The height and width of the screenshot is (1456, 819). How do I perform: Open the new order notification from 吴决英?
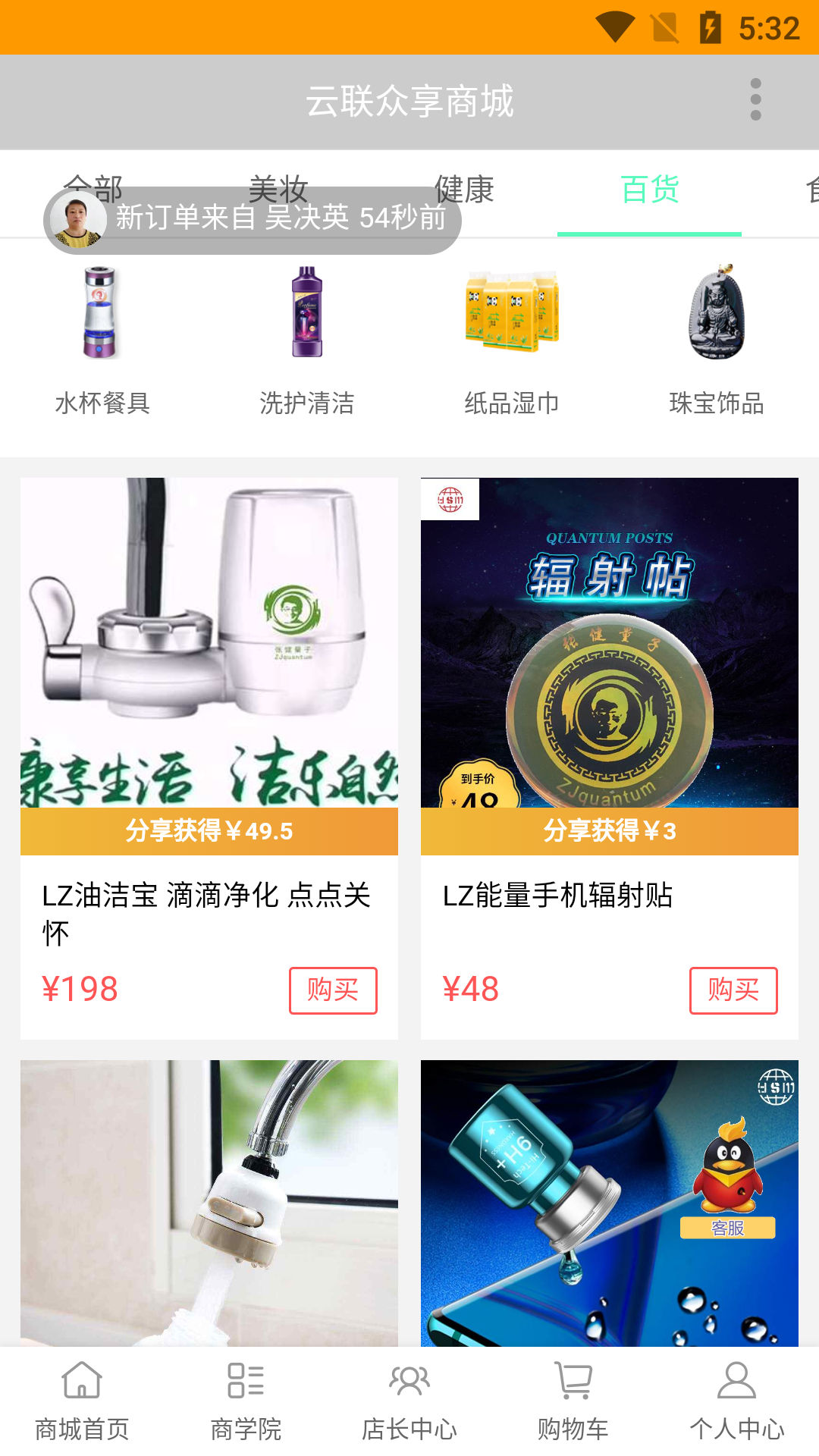[x=253, y=220]
